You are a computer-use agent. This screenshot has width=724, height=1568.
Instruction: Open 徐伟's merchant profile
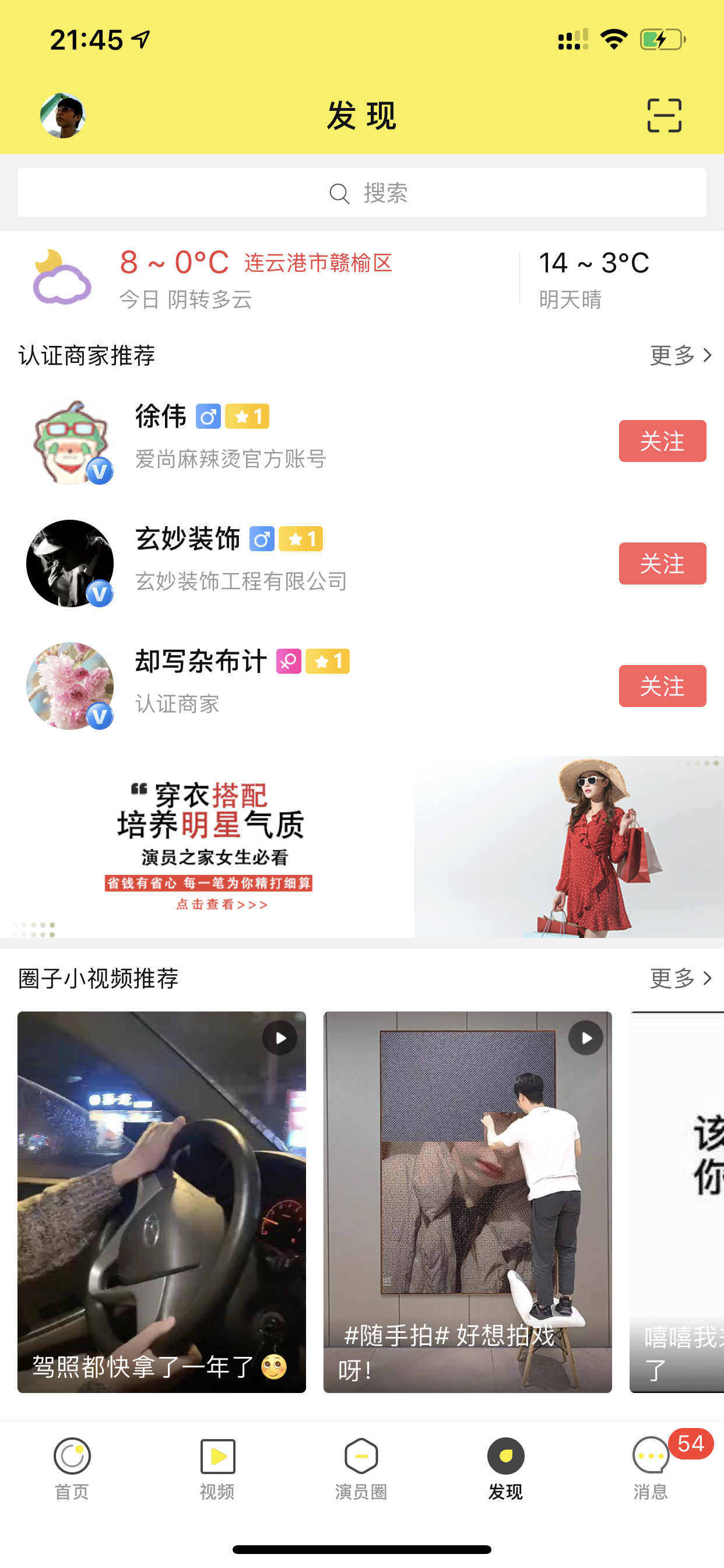(231, 439)
